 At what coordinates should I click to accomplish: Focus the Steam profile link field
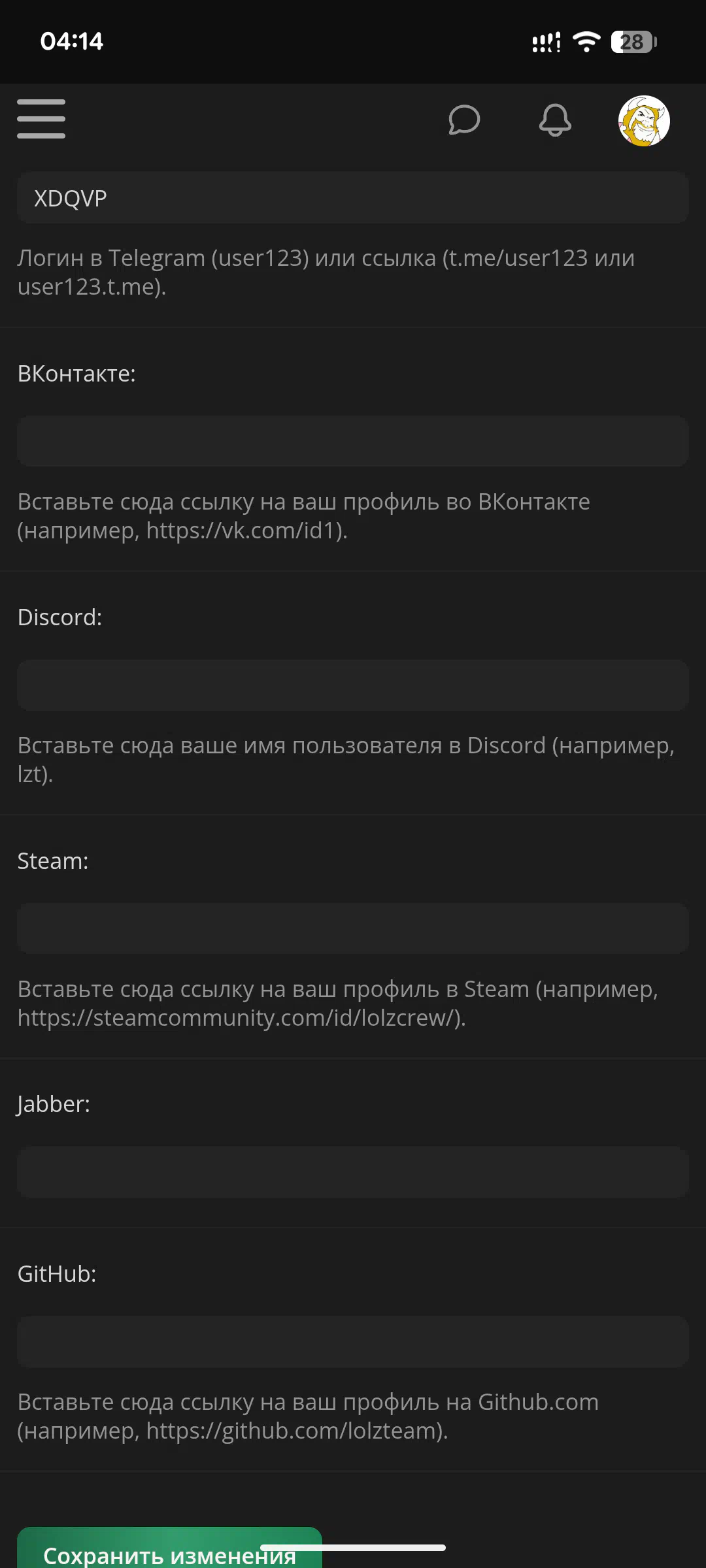pos(353,928)
